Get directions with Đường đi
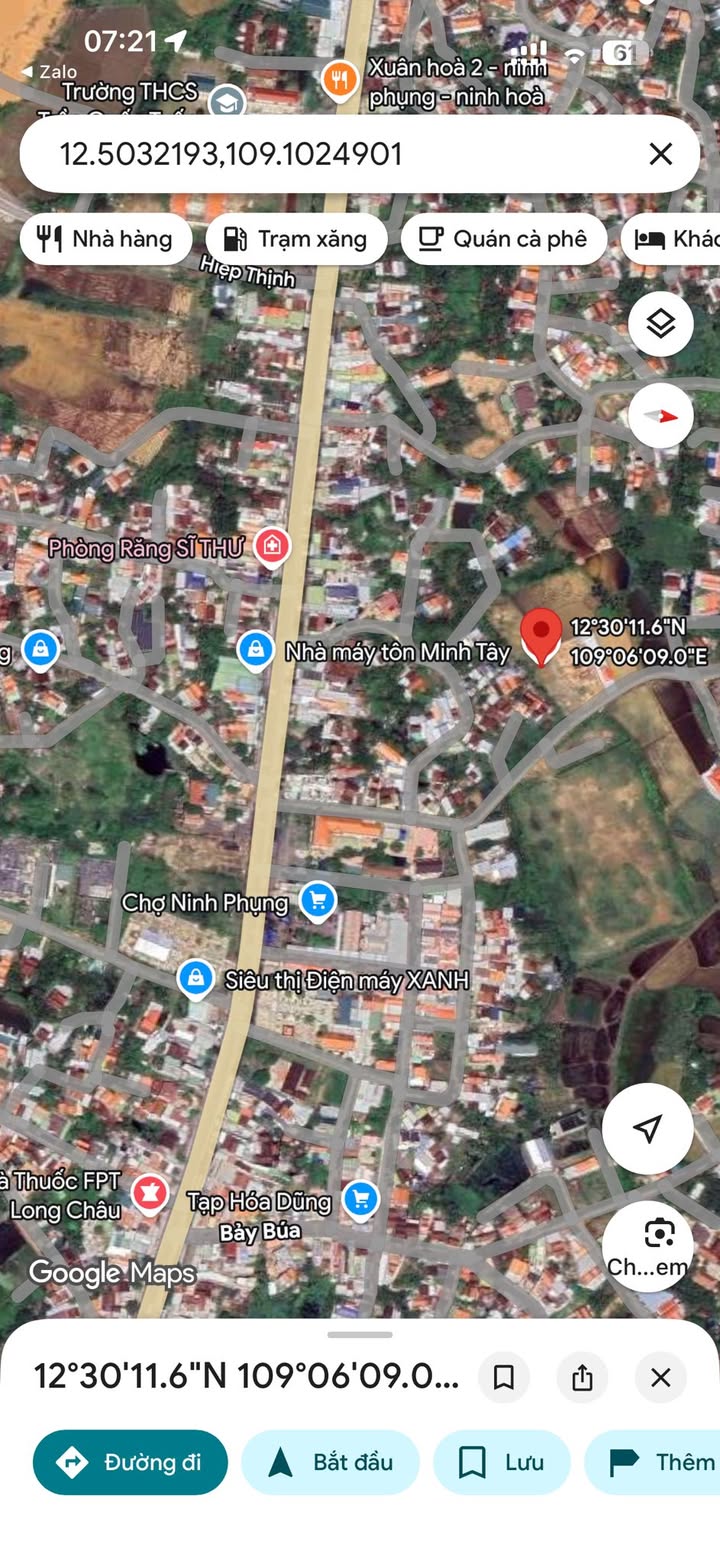 pyautogui.click(x=130, y=1462)
